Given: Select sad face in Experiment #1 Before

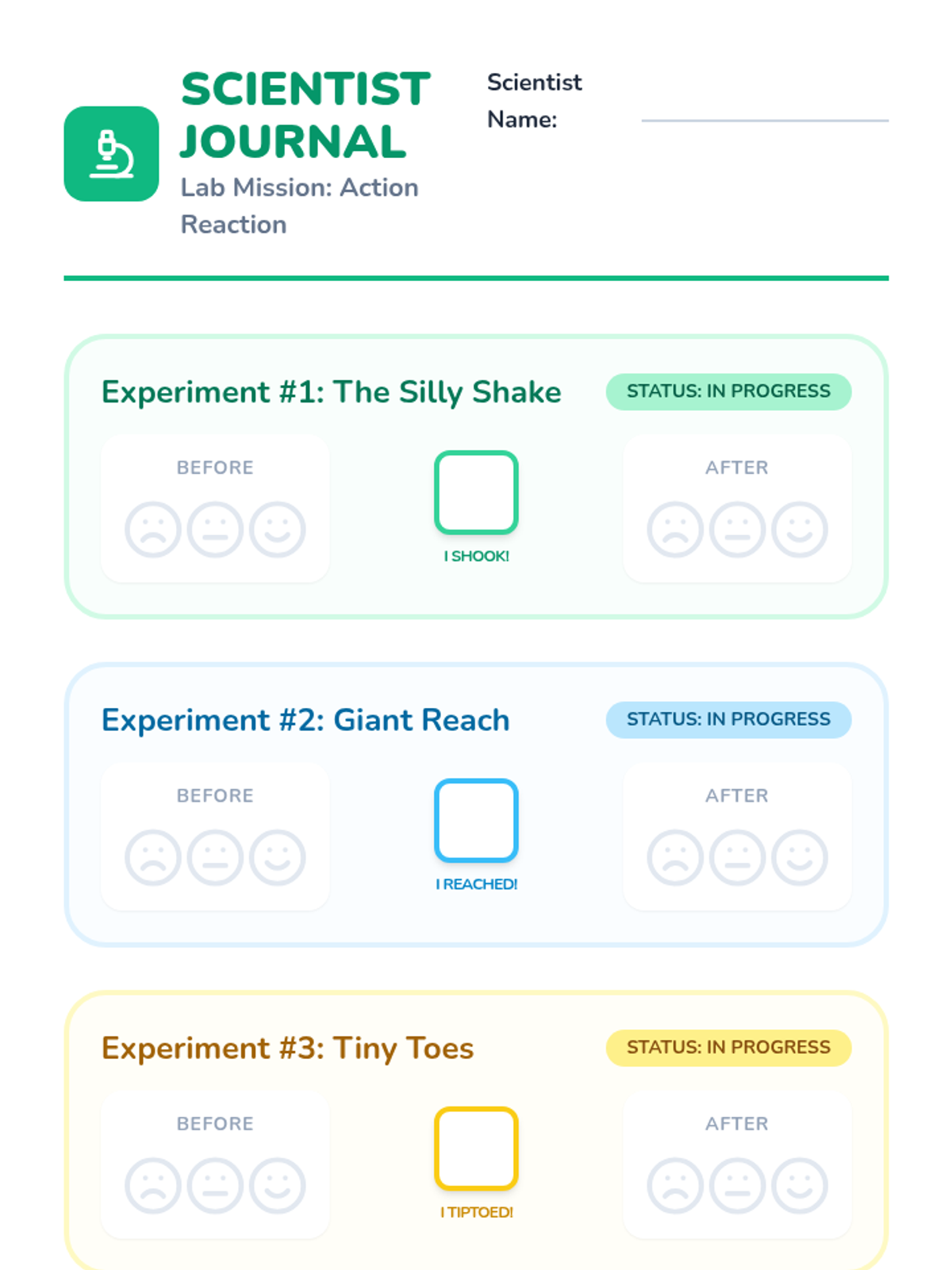Looking at the screenshot, I should pos(153,529).
